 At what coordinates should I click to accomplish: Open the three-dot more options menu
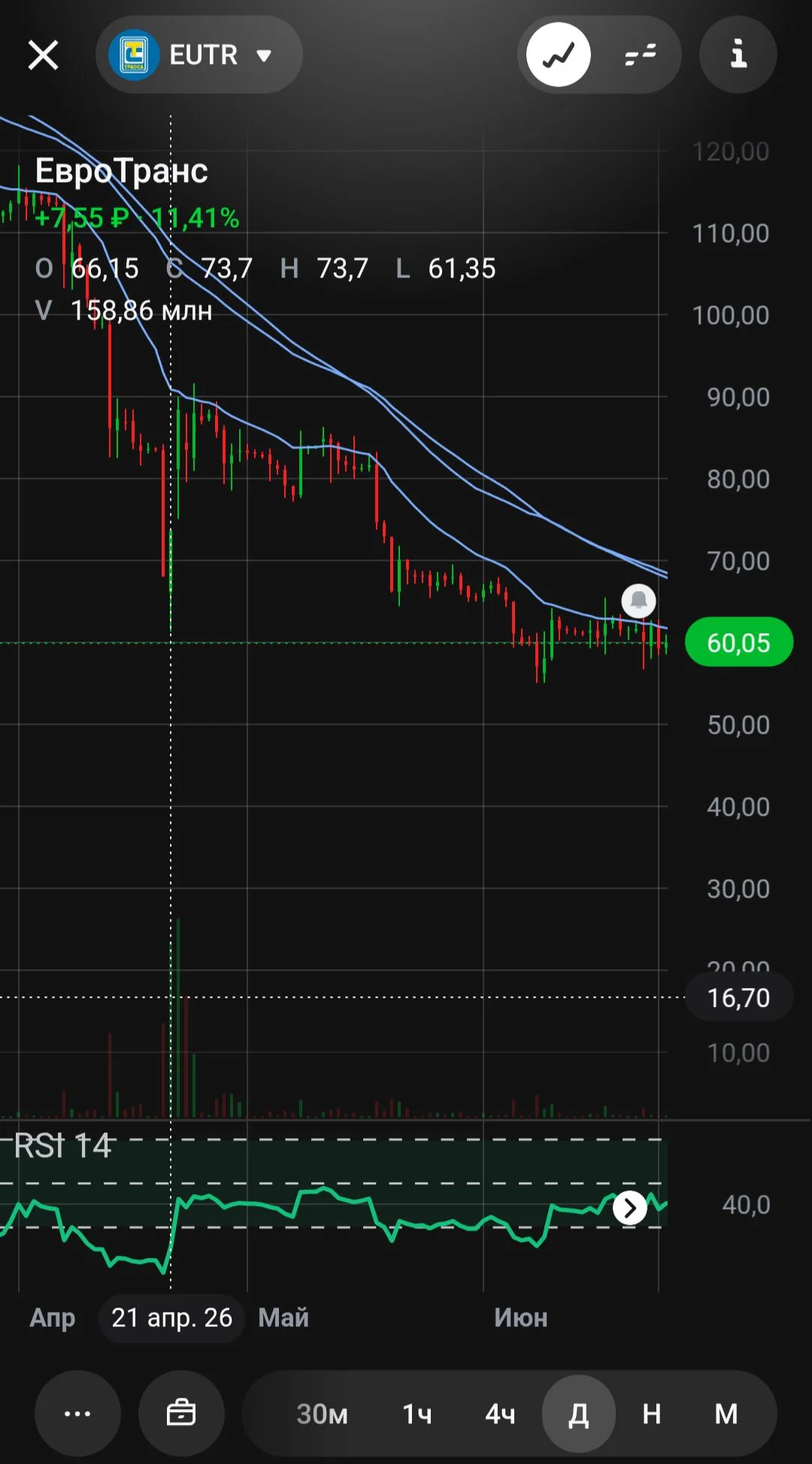click(x=77, y=1414)
